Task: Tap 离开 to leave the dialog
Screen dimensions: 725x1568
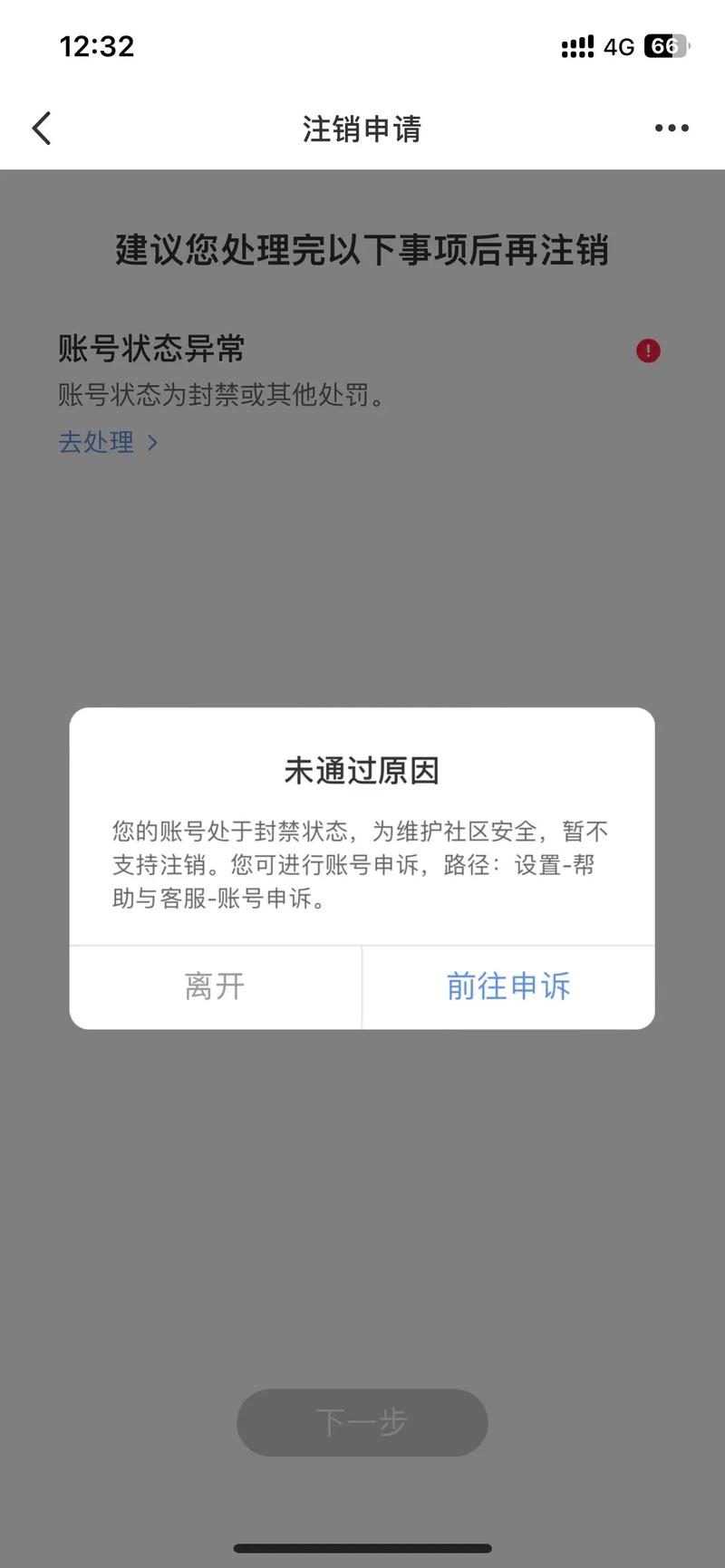Action: tap(215, 986)
